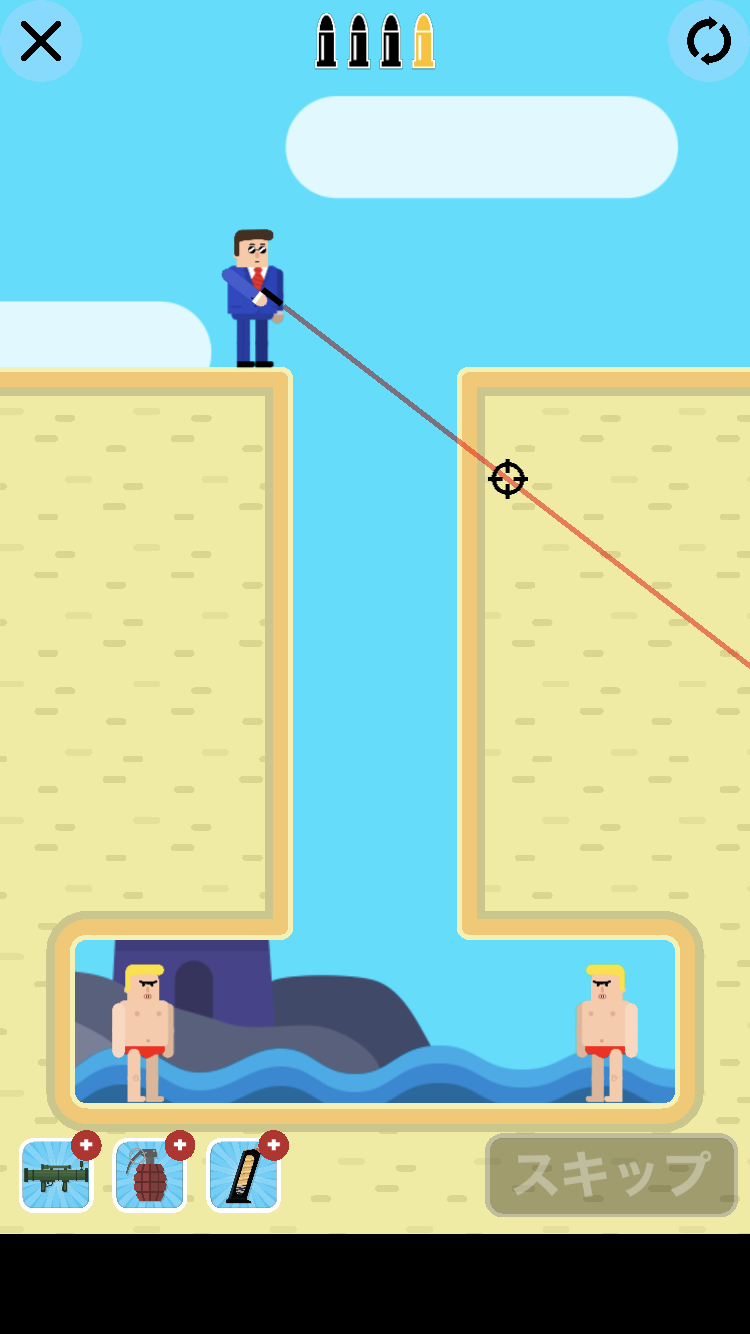Add the extra ammo magazine
Image resolution: width=750 pixels, height=1334 pixels.
tap(244, 1175)
